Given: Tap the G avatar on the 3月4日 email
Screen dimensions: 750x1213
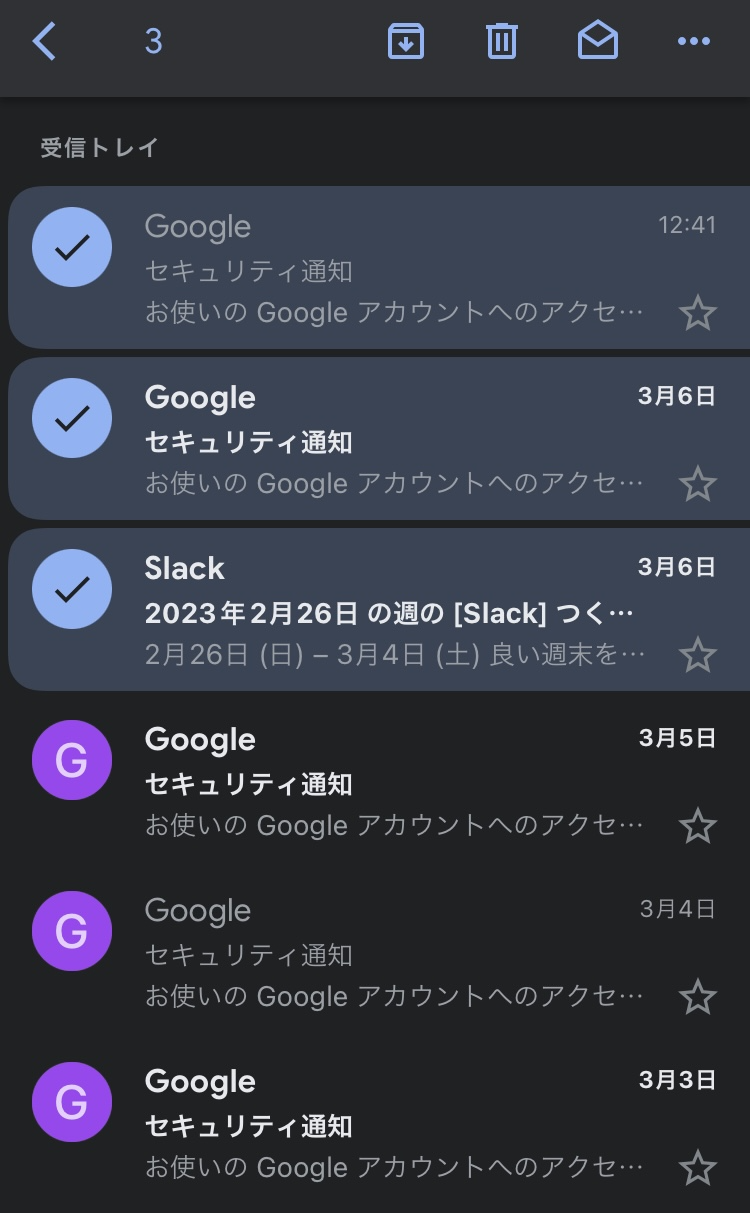Looking at the screenshot, I should tap(72, 931).
